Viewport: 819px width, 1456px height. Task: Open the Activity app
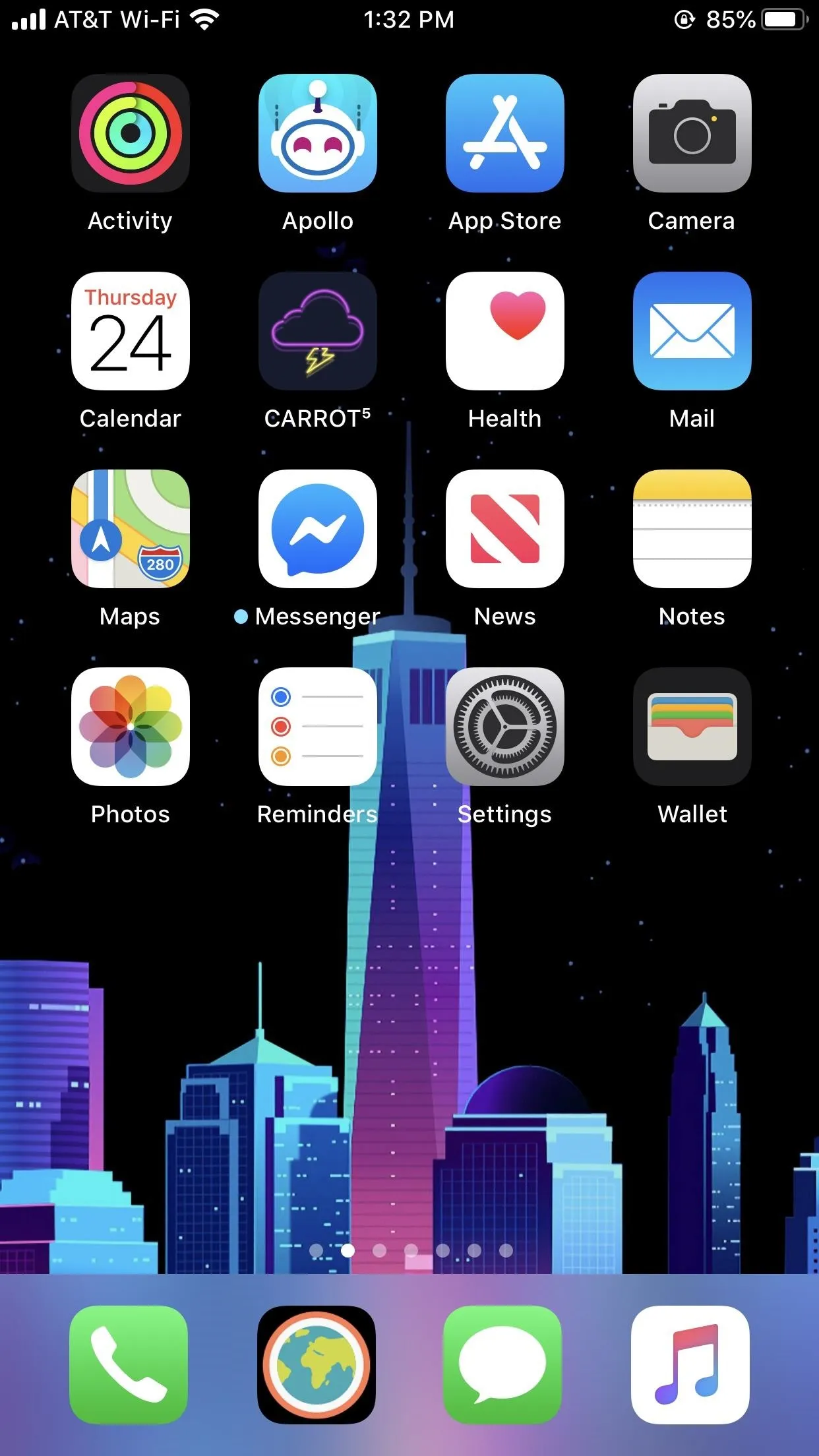[x=131, y=133]
